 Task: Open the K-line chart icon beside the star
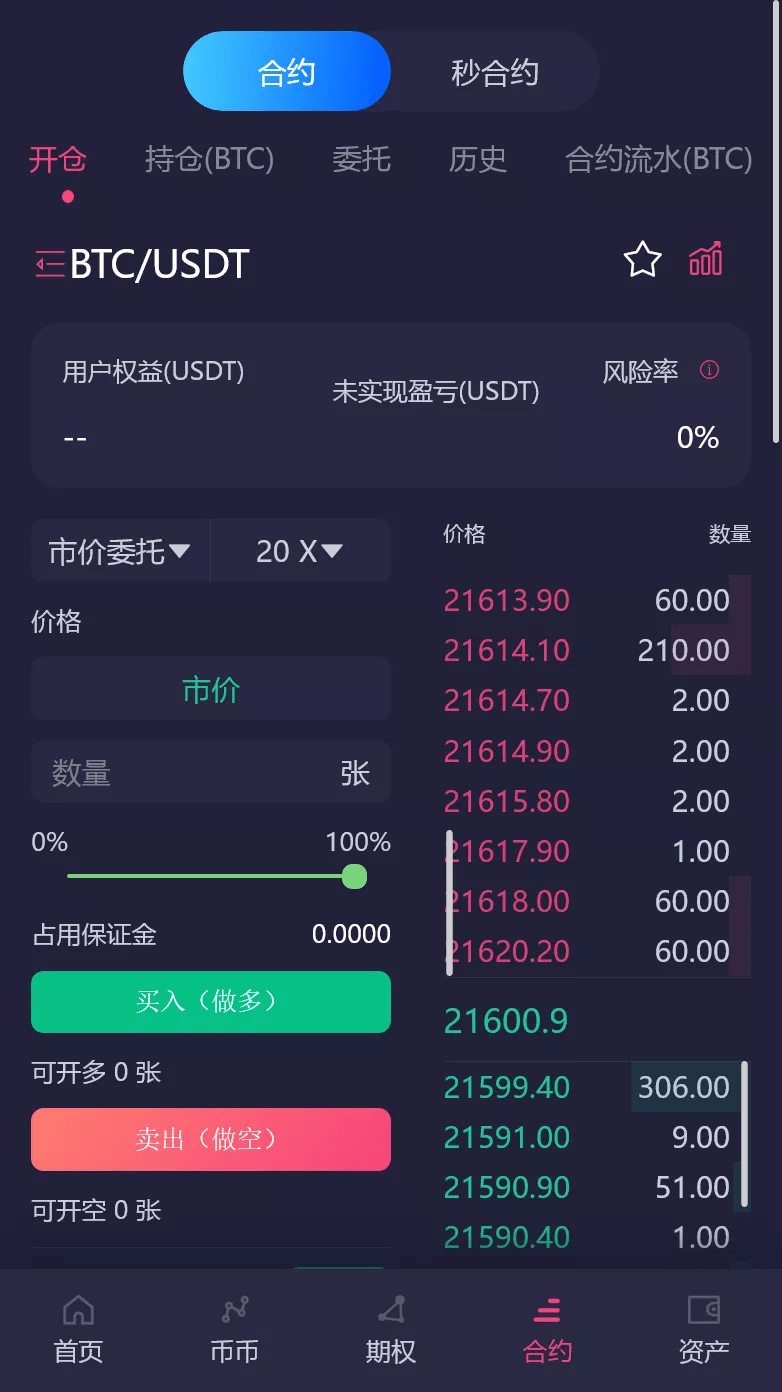(x=704, y=261)
